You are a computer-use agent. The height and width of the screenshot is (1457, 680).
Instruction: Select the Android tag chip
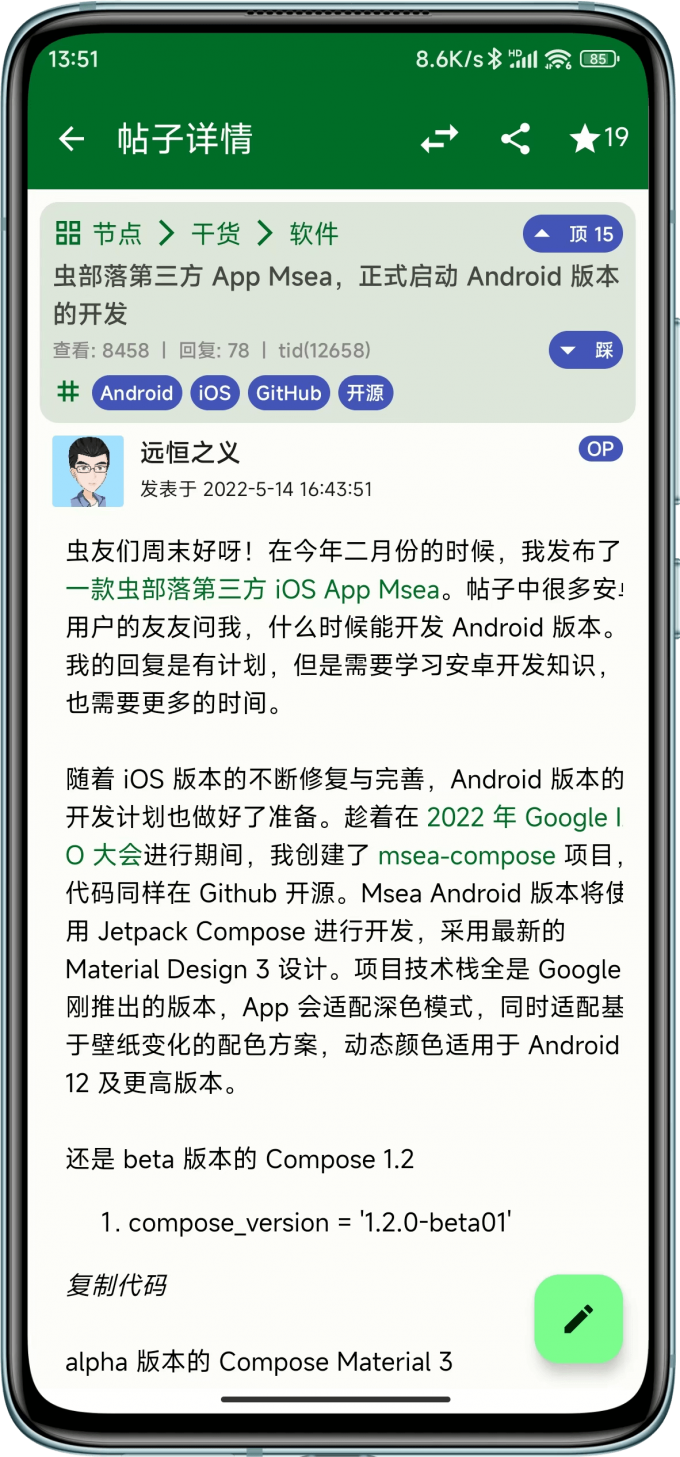tap(137, 393)
